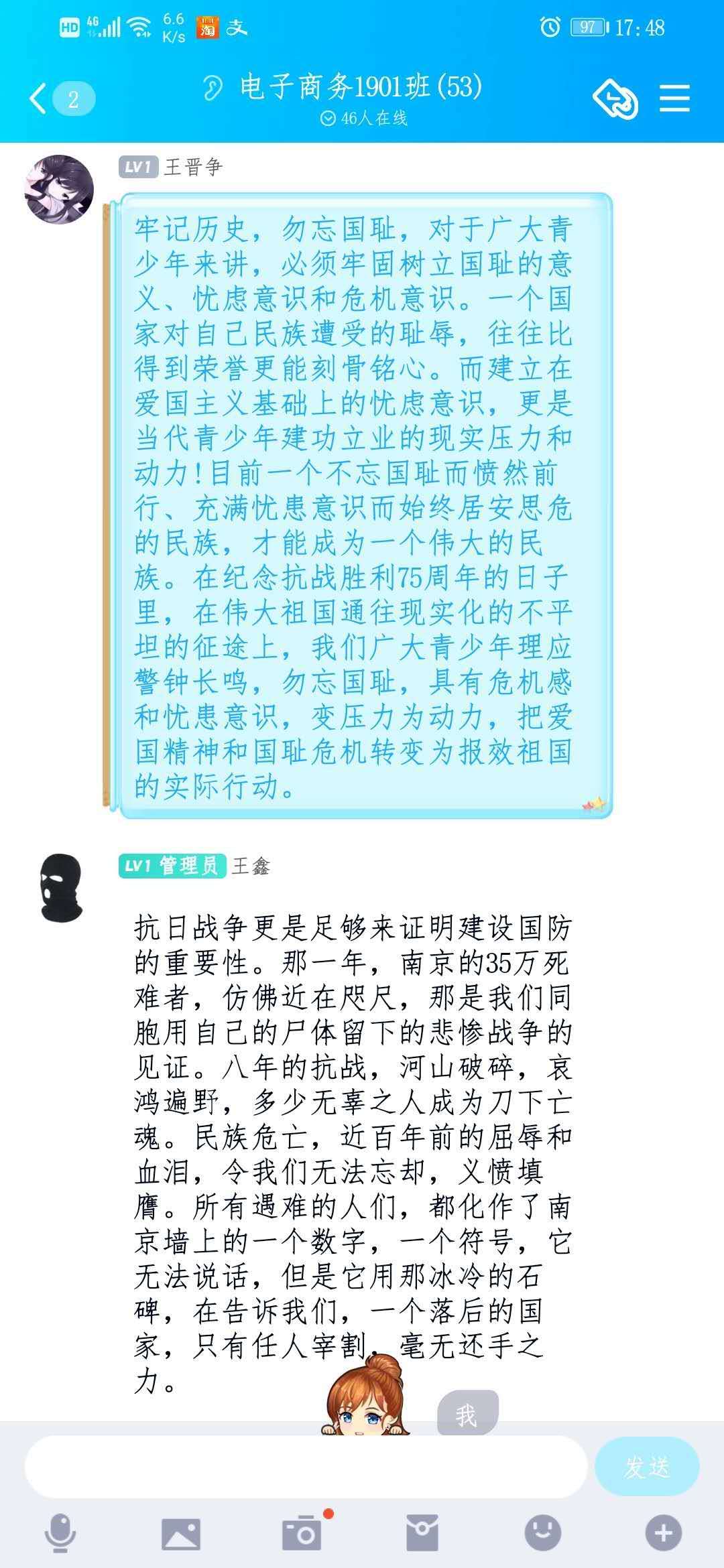Launch the camera to take photo
724x1568 pixels.
[x=302, y=1532]
